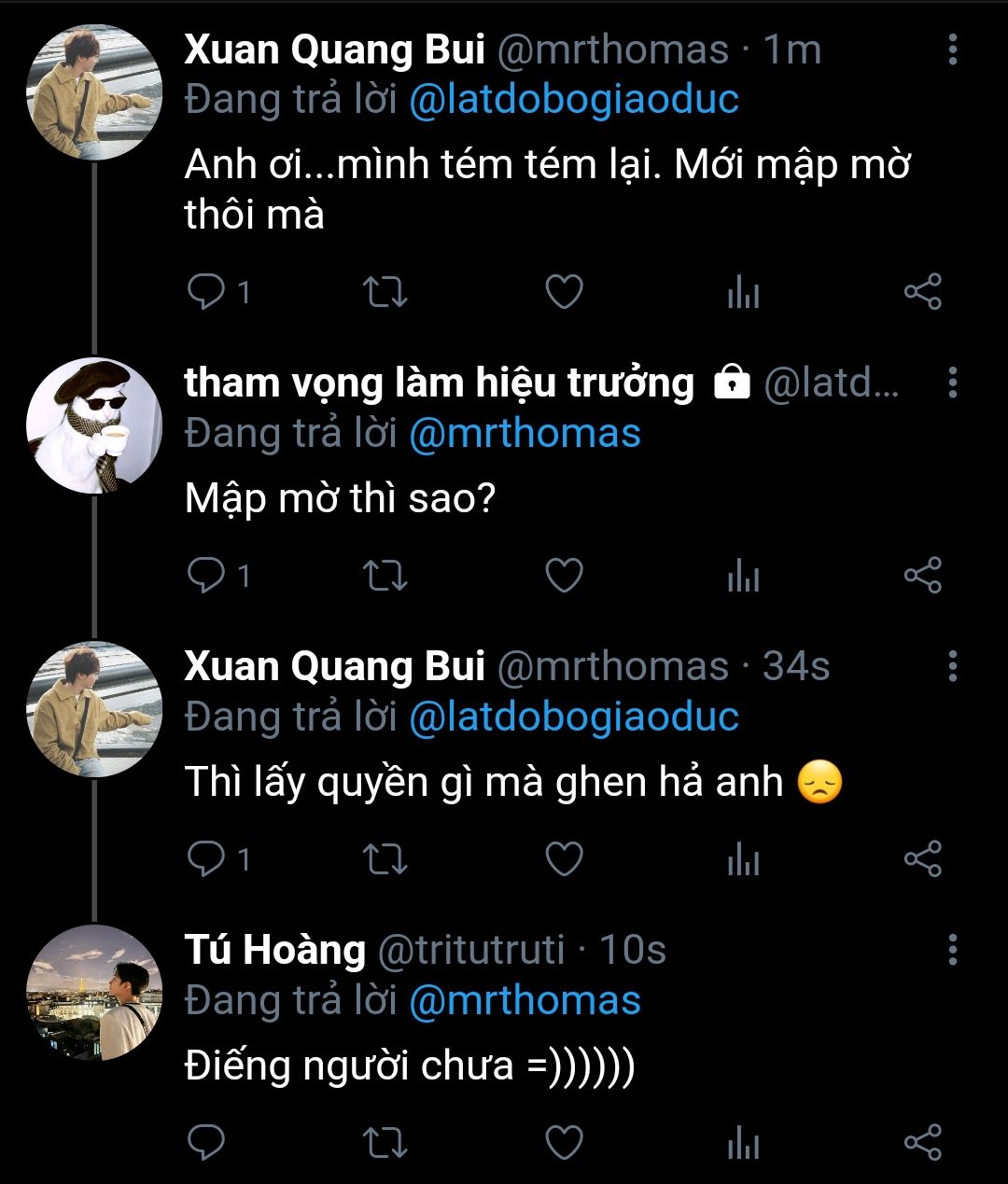Retweet "Anh ơi...mình tém tém lại" tweet
This screenshot has width=1008, height=1184.
coord(385,292)
